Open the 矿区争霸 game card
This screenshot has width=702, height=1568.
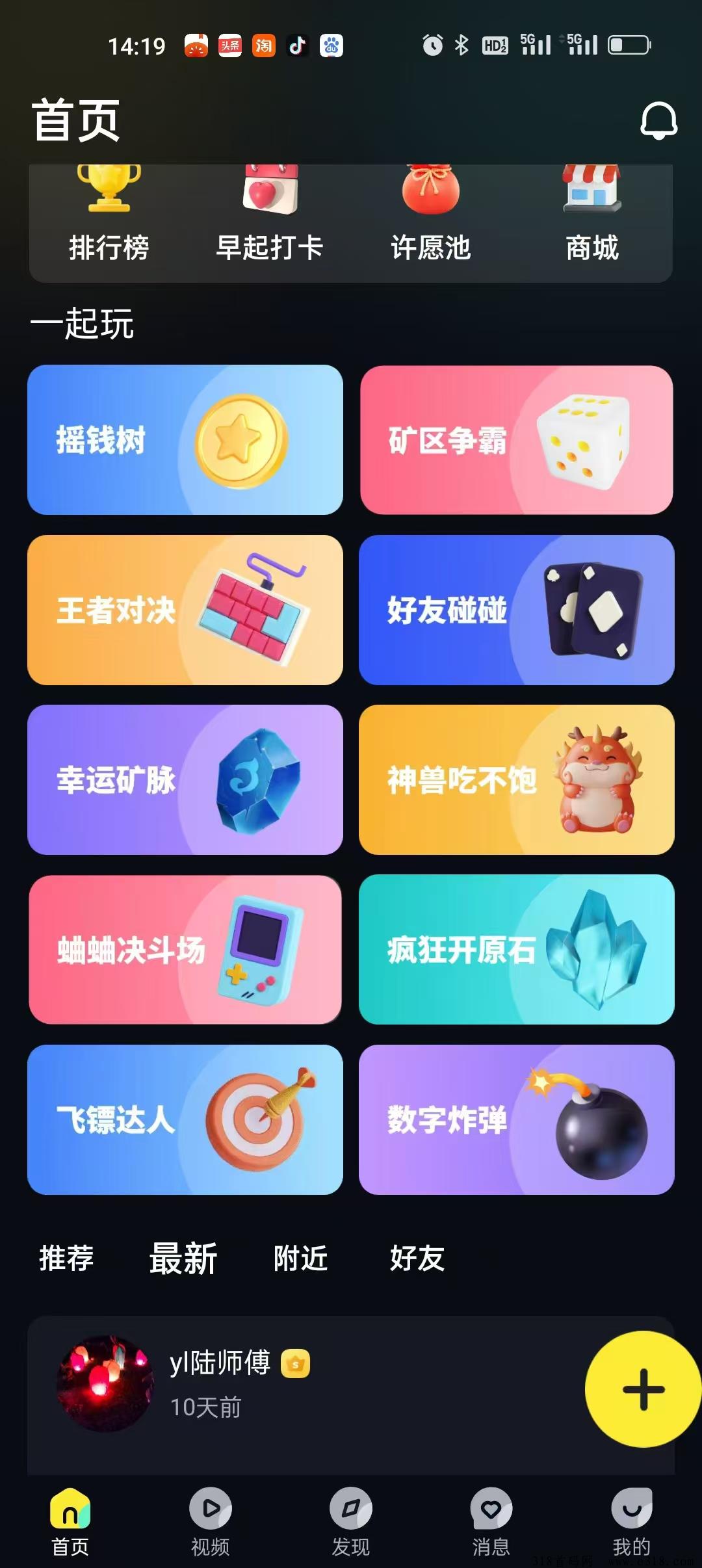coord(517,439)
